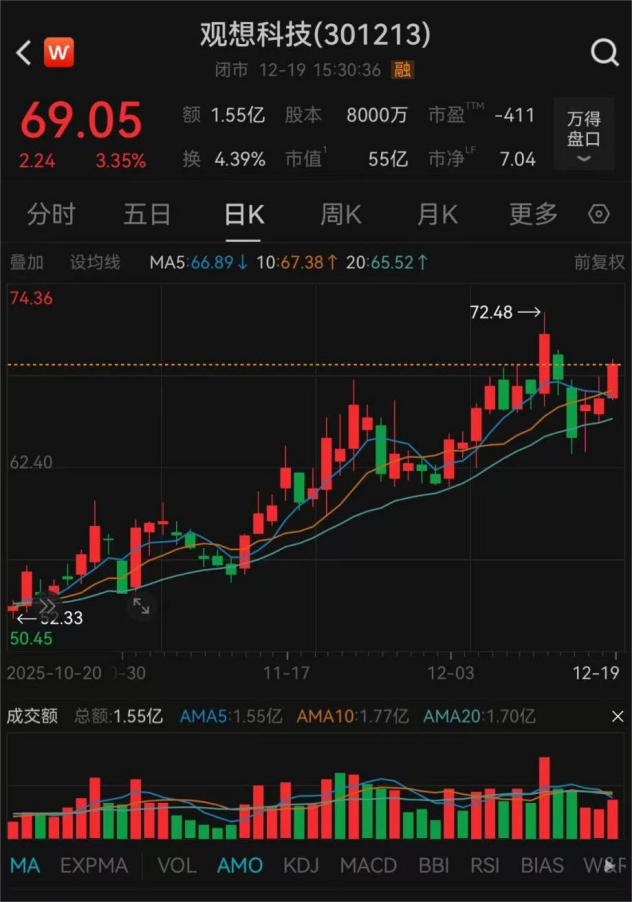Screen dimensions: 632x902
Task: Switch the sub-chart to VOL
Action: (x=177, y=866)
